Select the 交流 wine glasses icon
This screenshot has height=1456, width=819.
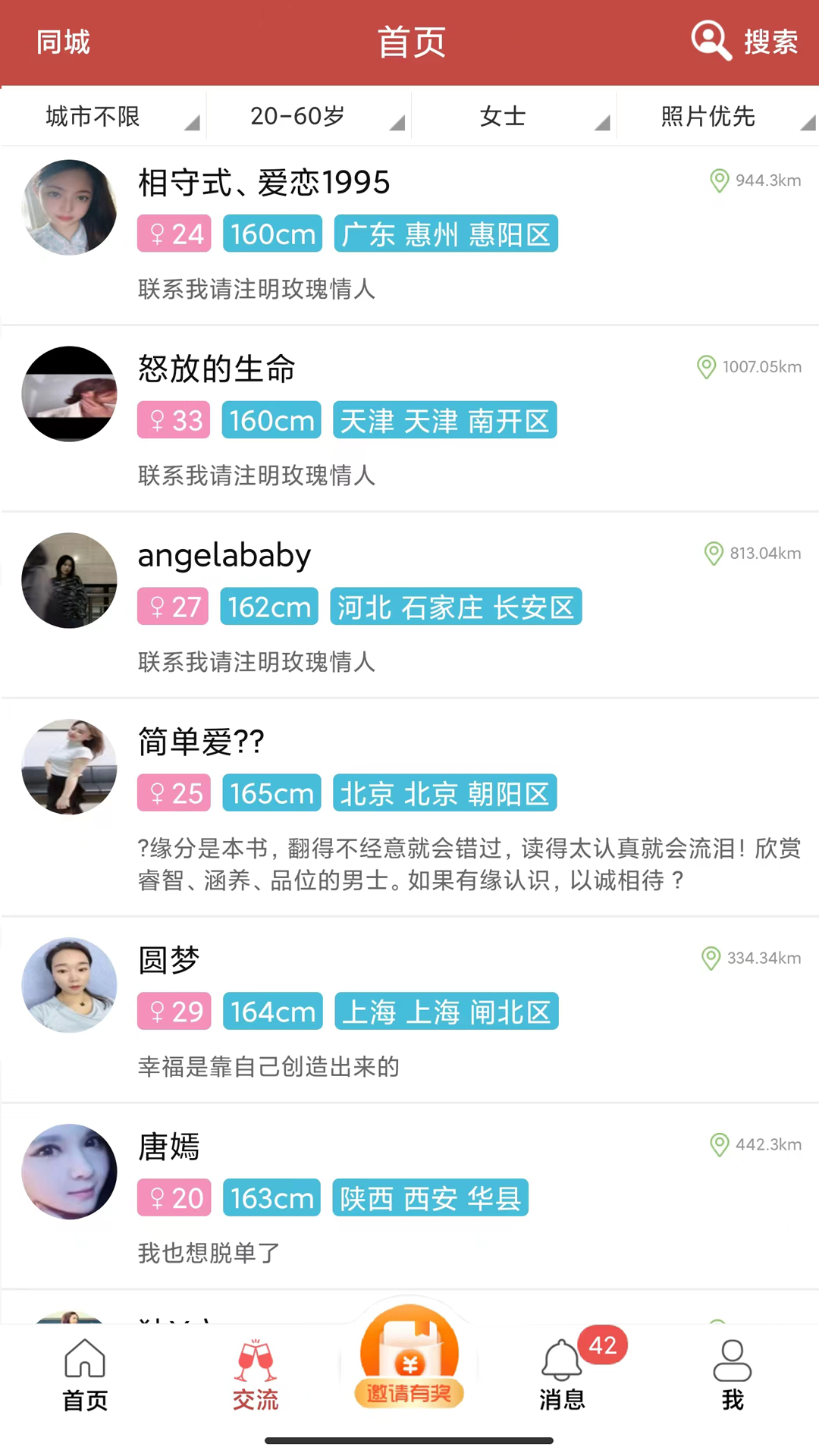[x=256, y=1361]
